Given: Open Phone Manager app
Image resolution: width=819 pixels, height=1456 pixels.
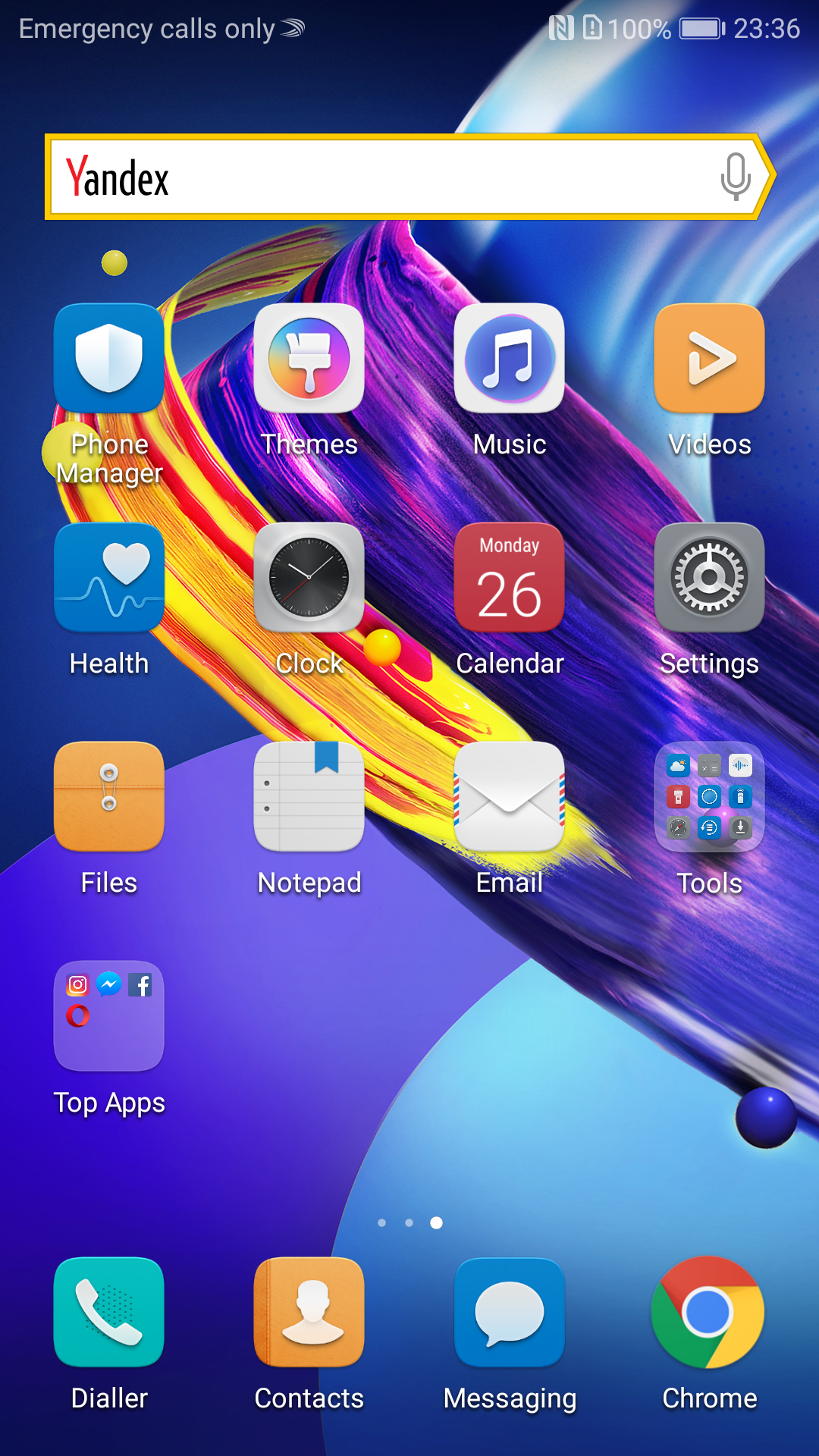Looking at the screenshot, I should (109, 359).
